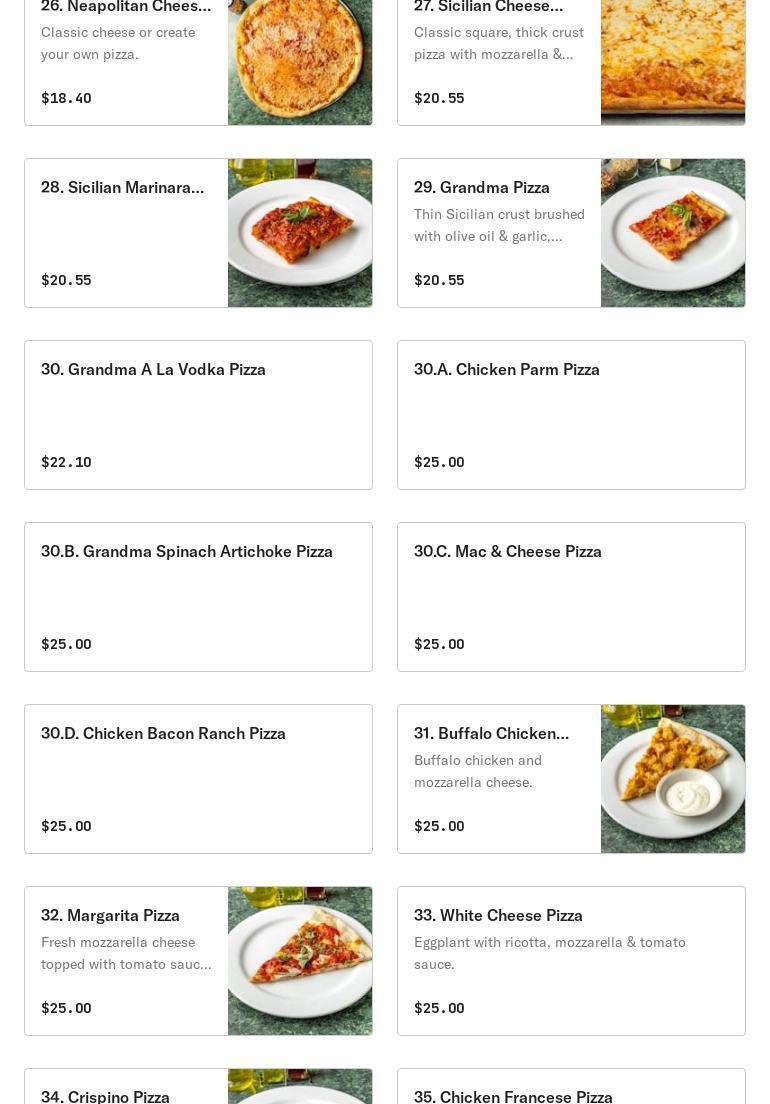Select Grandma Spinach Artichoke Pizza

[198, 597]
